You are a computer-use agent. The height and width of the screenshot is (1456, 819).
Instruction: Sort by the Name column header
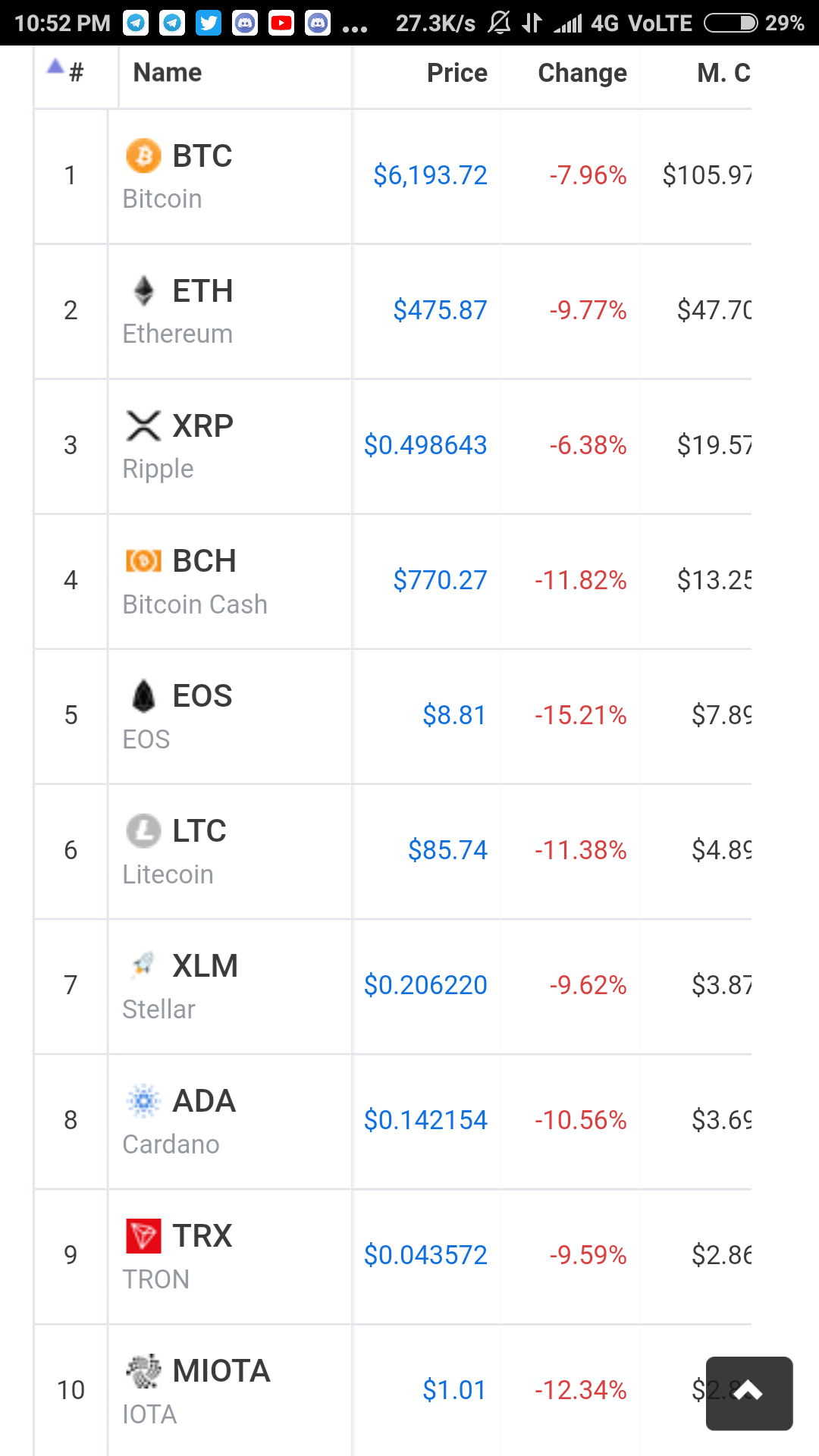(167, 73)
